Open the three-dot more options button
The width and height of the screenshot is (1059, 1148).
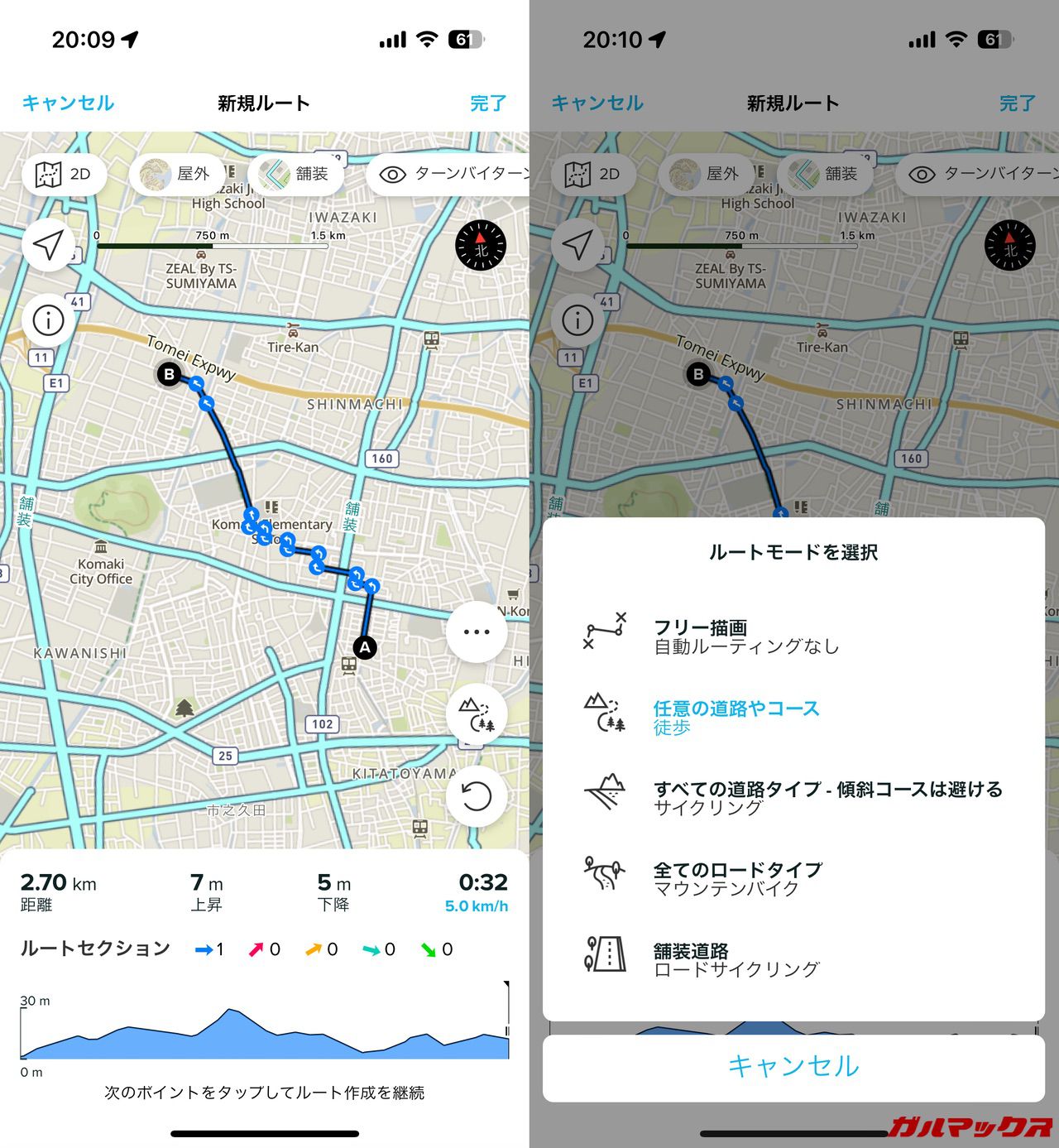(477, 632)
